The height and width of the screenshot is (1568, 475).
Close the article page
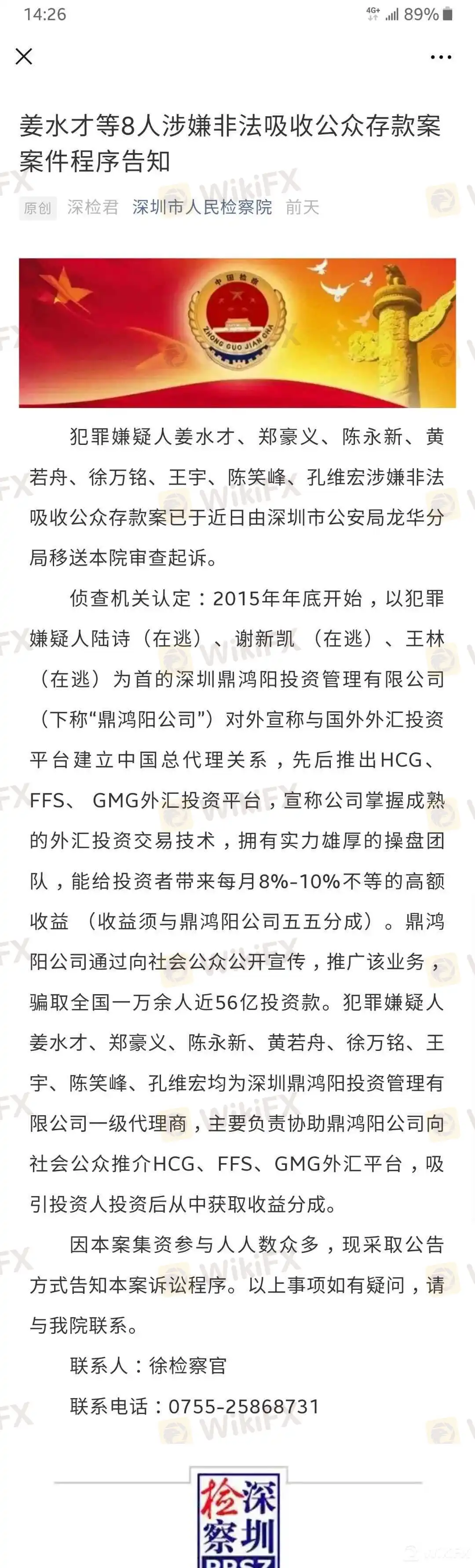[x=24, y=57]
